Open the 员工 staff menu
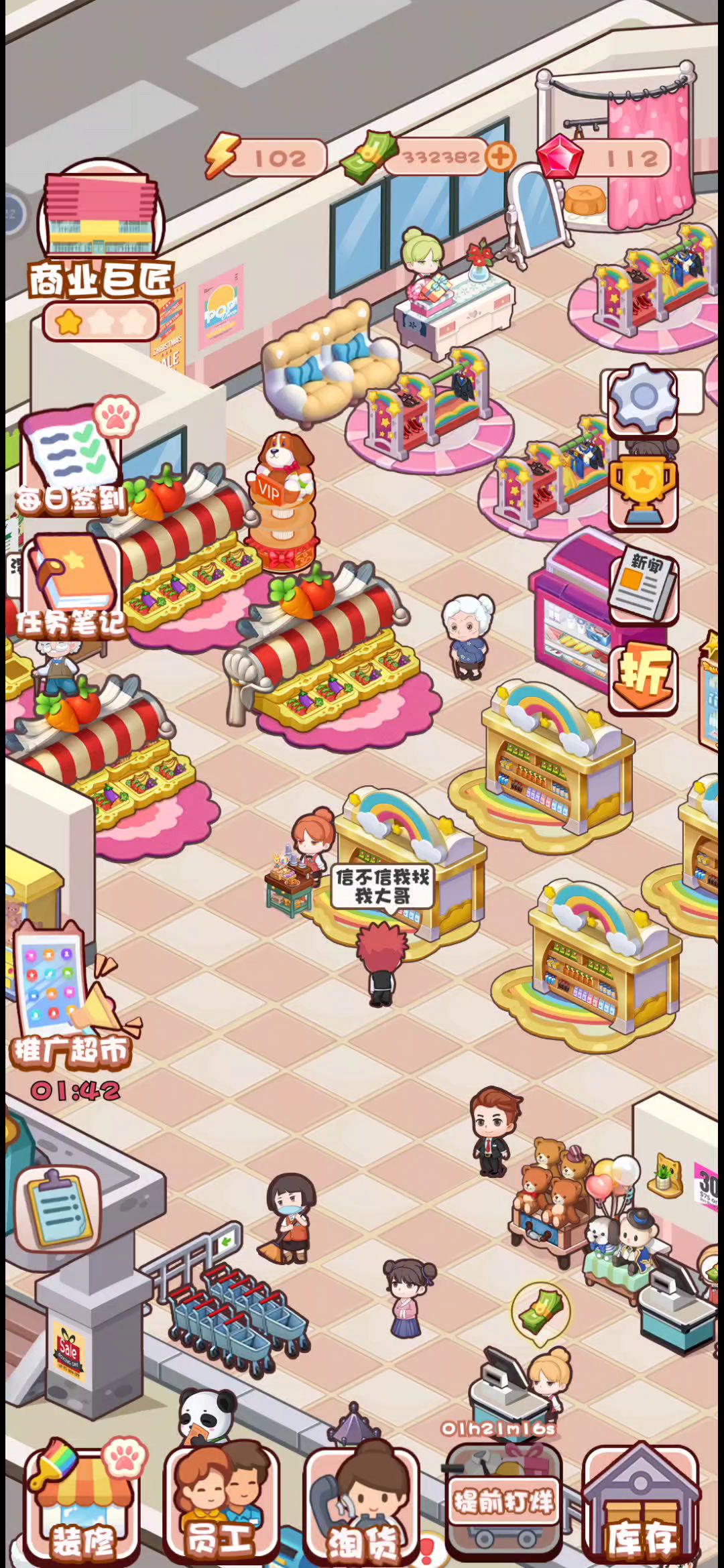The image size is (724, 1568). [x=222, y=1505]
